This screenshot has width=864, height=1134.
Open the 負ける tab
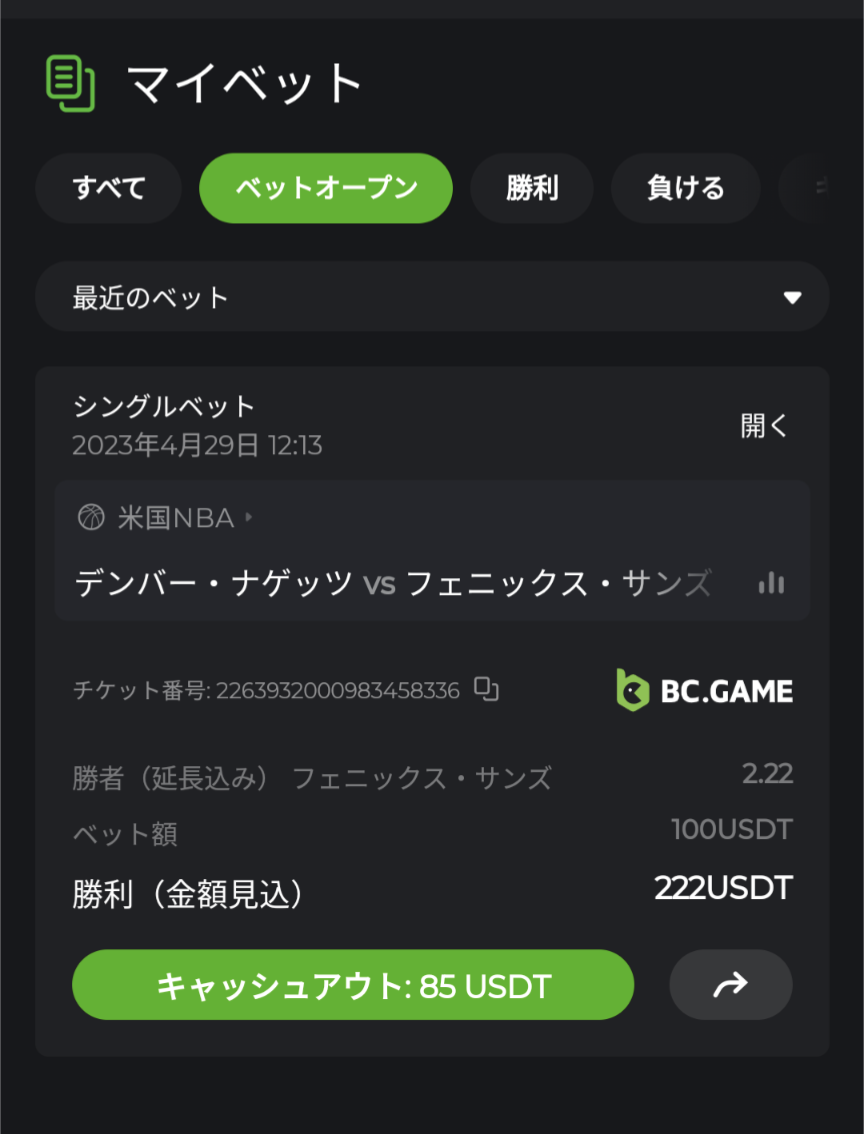tap(685, 188)
